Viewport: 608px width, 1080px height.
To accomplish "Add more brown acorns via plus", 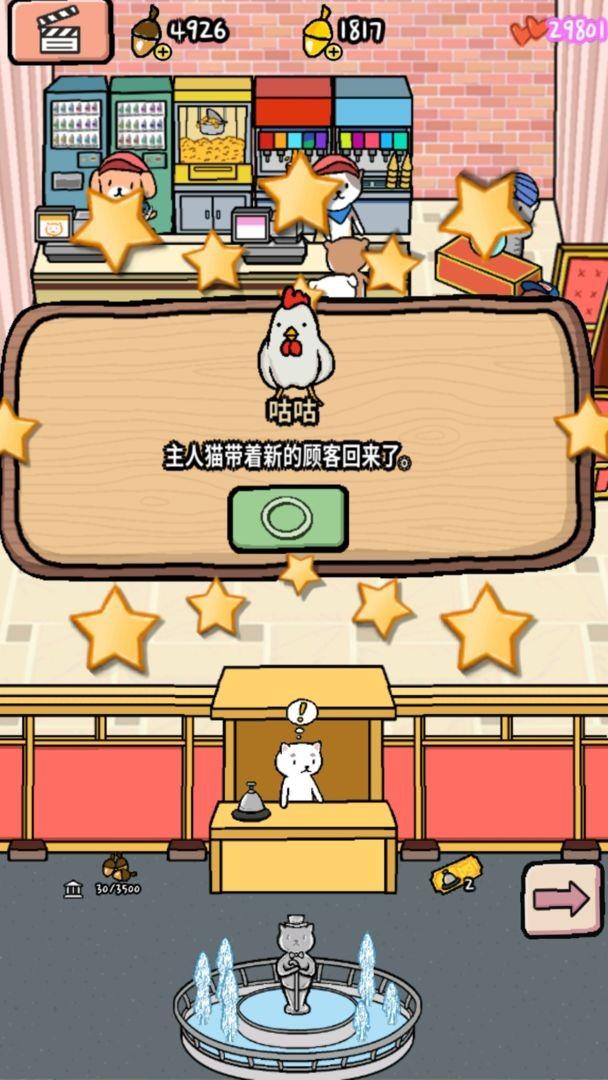I will click(x=164, y=51).
